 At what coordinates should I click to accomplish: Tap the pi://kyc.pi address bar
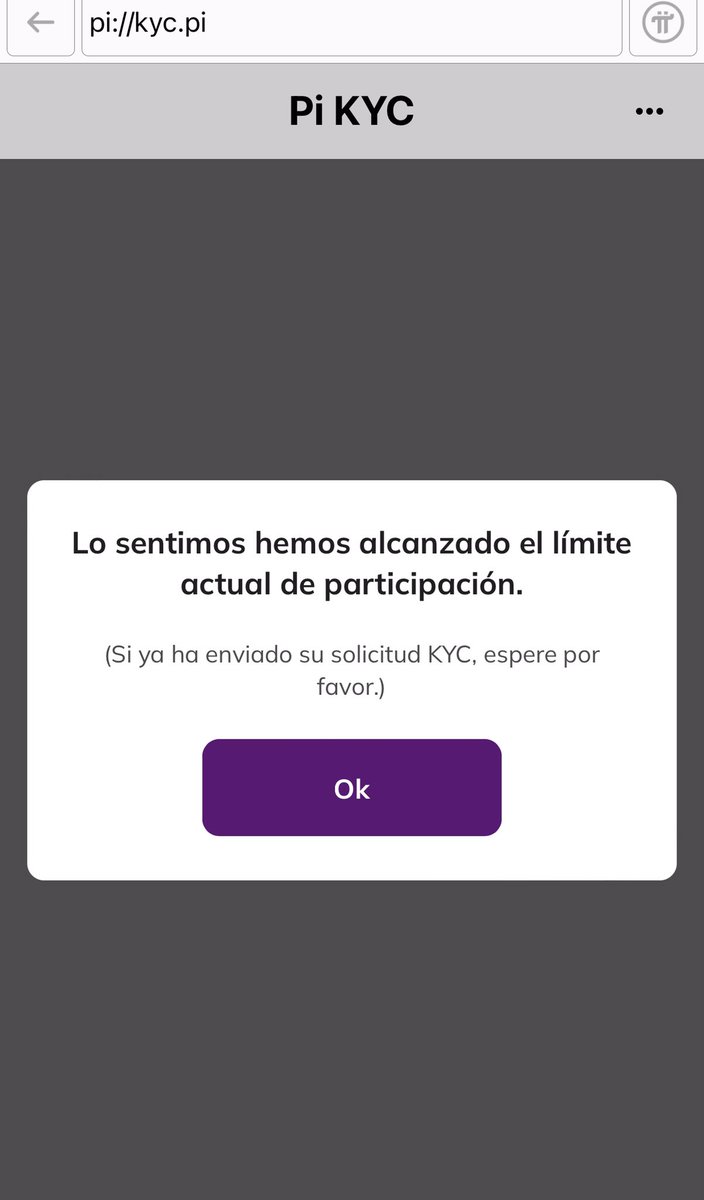[351, 25]
